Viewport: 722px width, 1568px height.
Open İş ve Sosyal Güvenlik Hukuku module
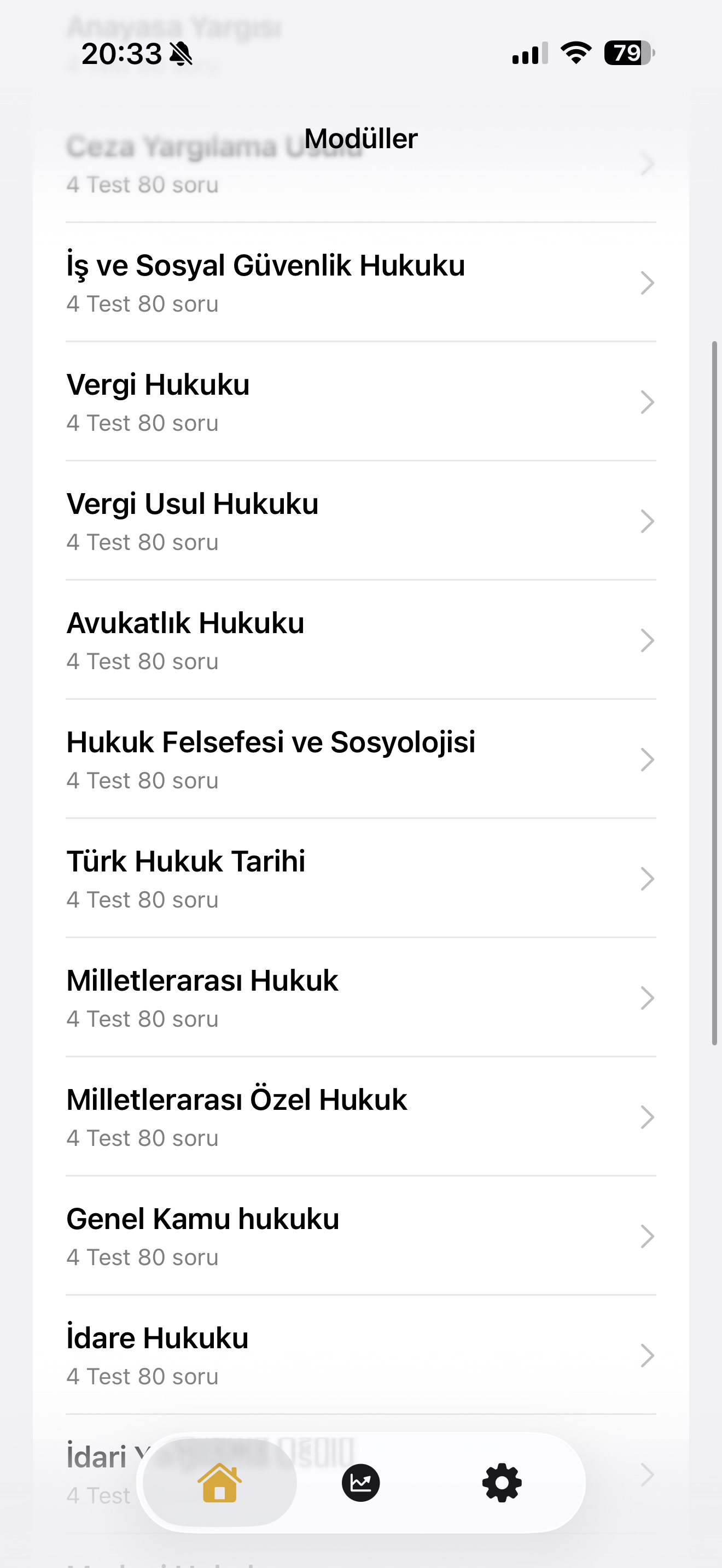coord(360,283)
